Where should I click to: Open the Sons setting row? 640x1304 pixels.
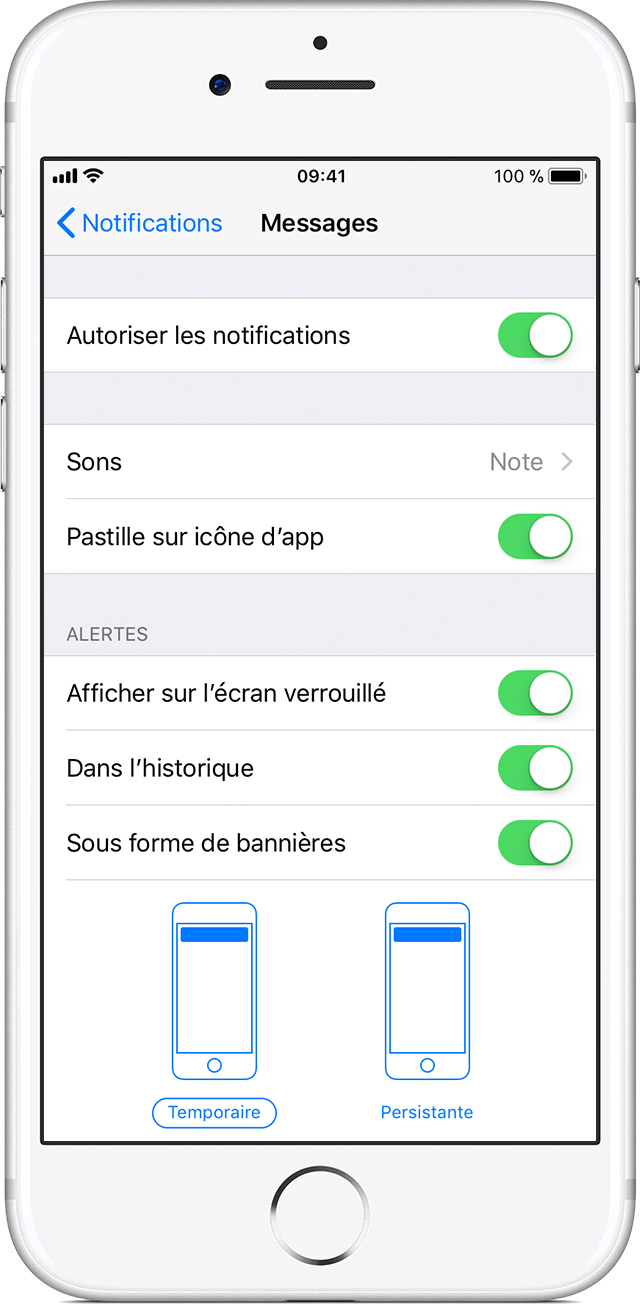pyautogui.click(x=320, y=462)
